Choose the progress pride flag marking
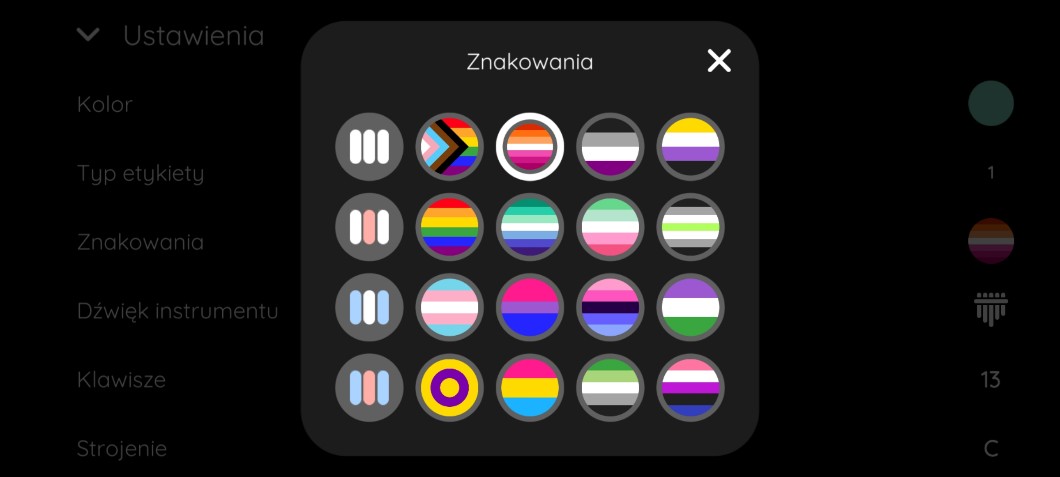 [x=449, y=146]
